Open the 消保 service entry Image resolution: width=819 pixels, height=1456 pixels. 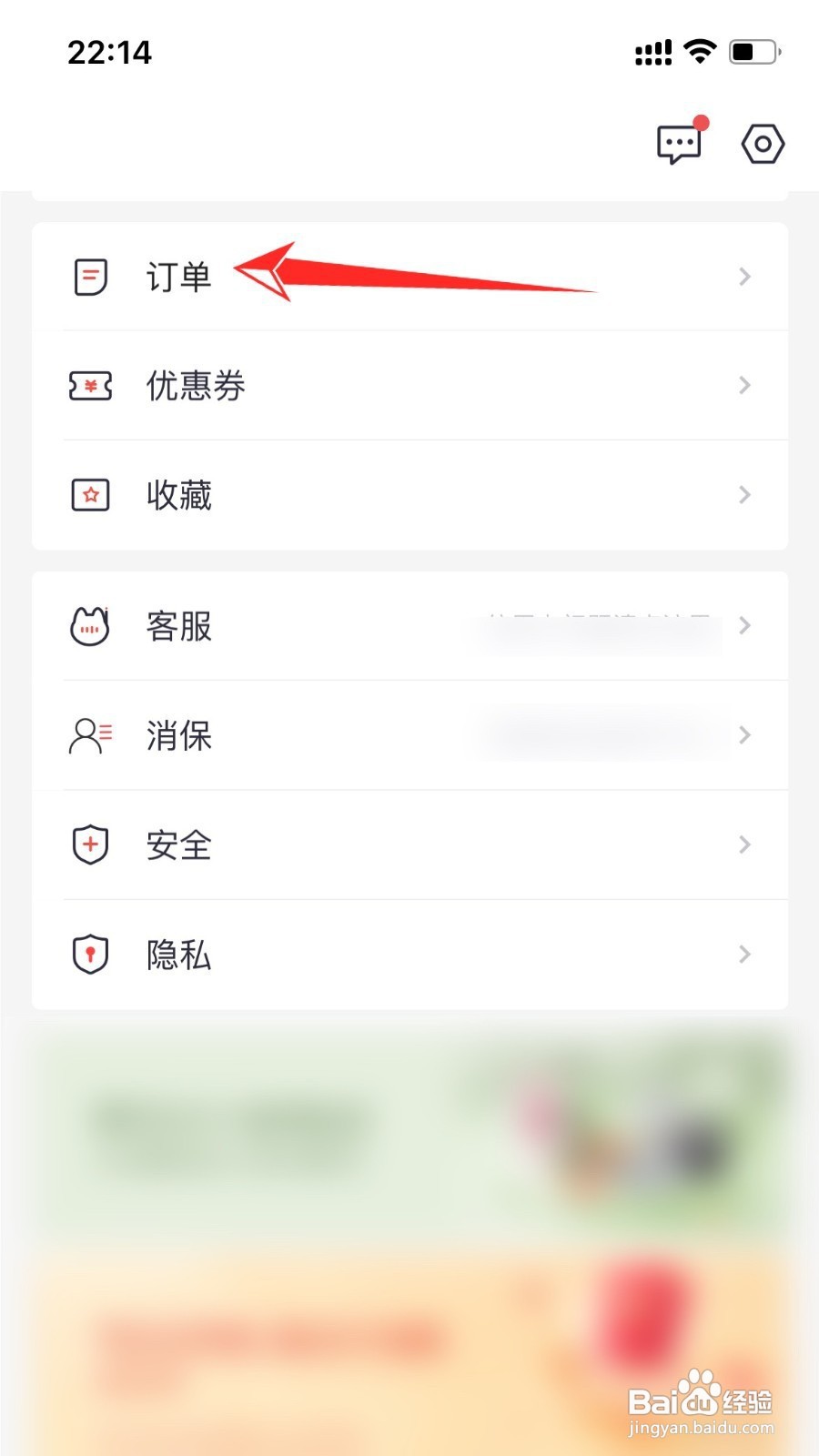pyautogui.click(x=179, y=735)
